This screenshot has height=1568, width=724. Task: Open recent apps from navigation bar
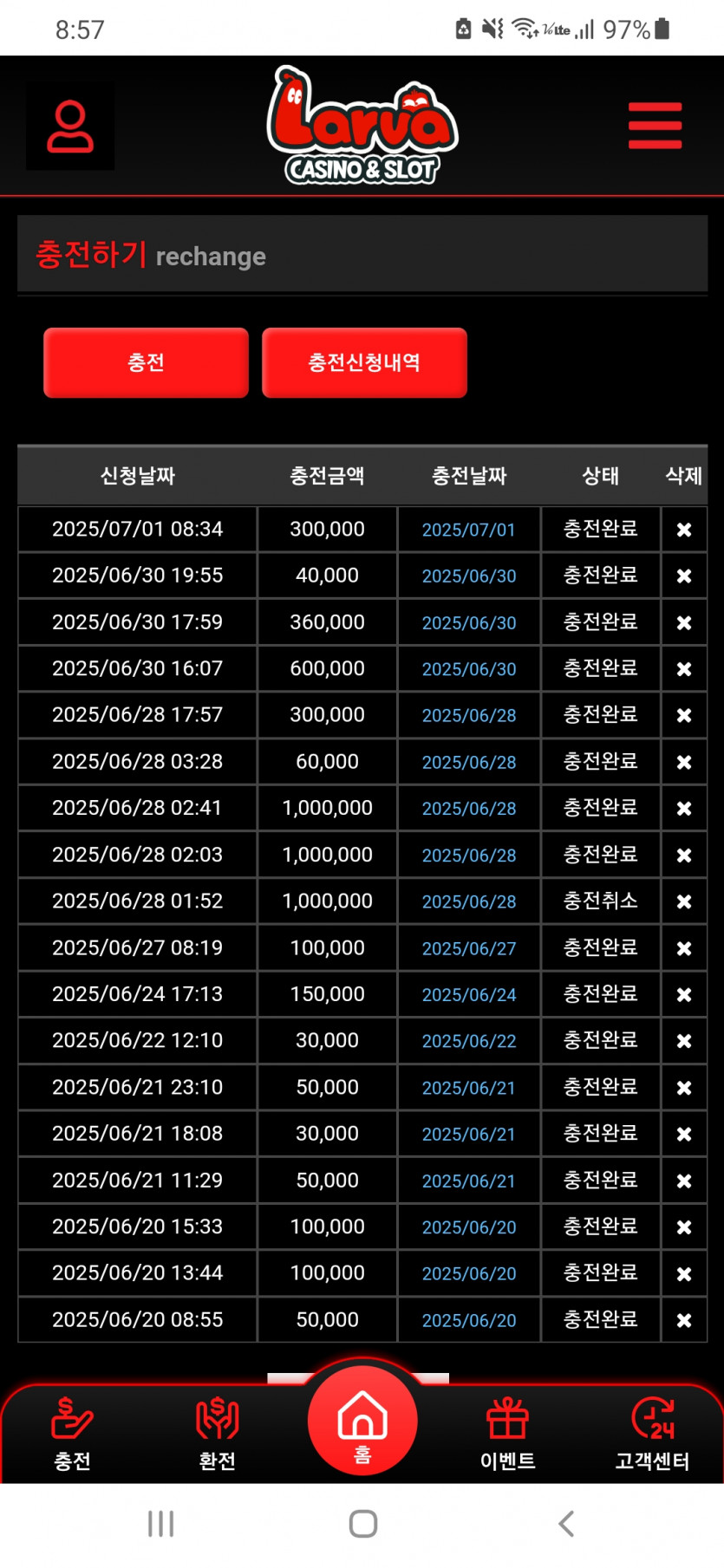pos(160,1523)
